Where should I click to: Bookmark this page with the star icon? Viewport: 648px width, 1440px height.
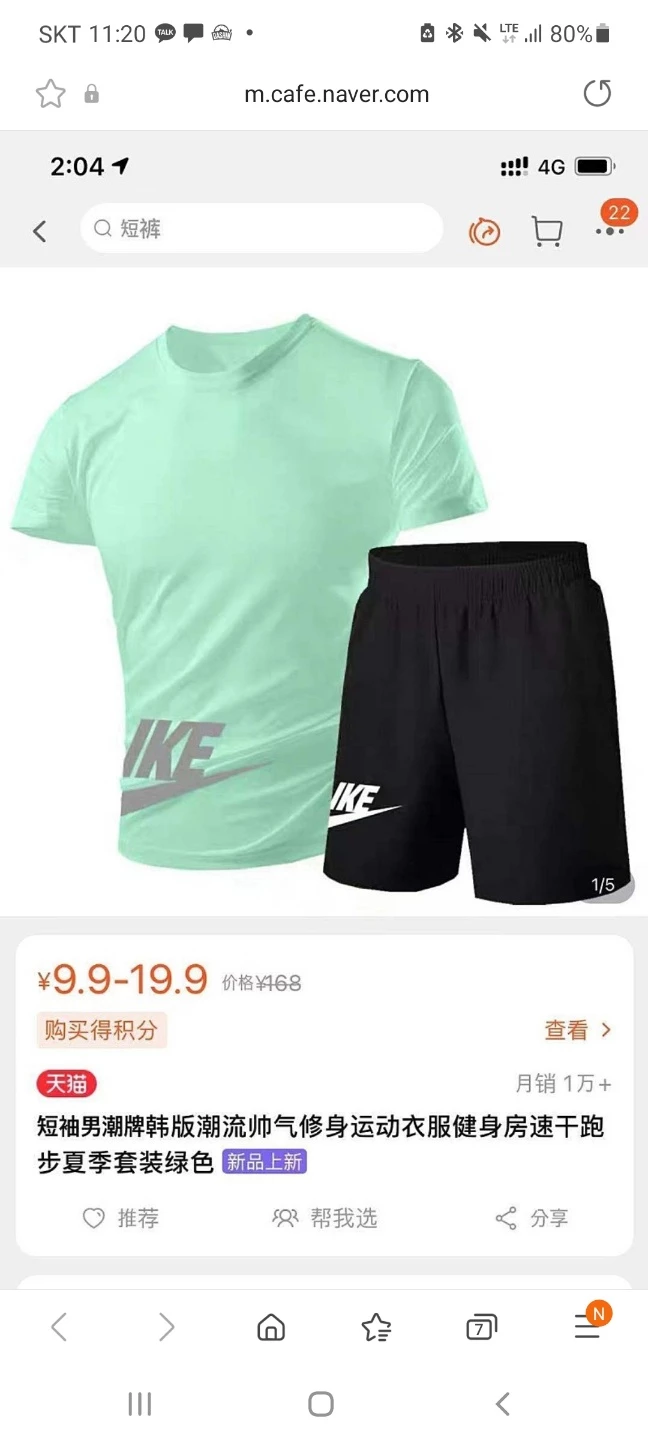click(x=50, y=94)
